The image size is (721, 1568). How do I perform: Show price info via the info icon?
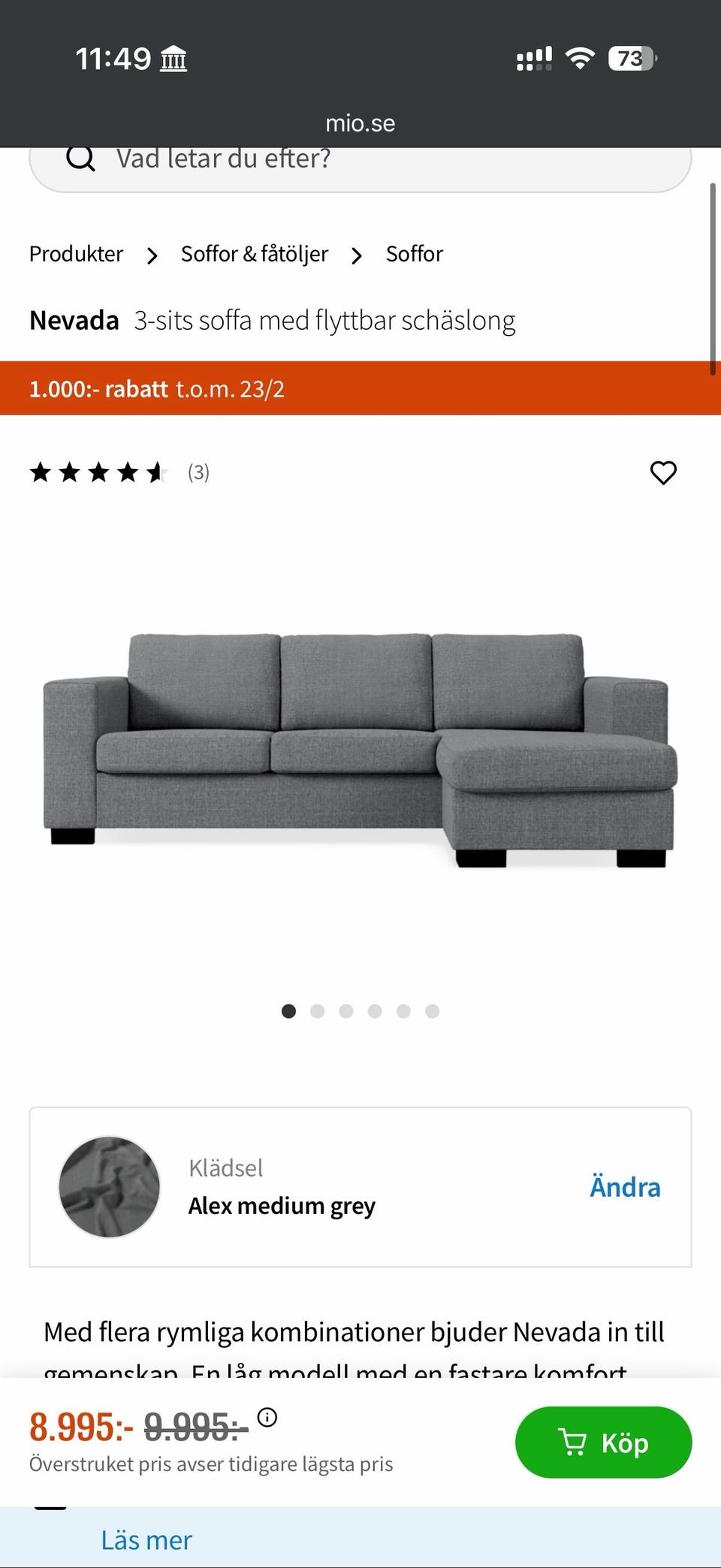click(x=267, y=1418)
